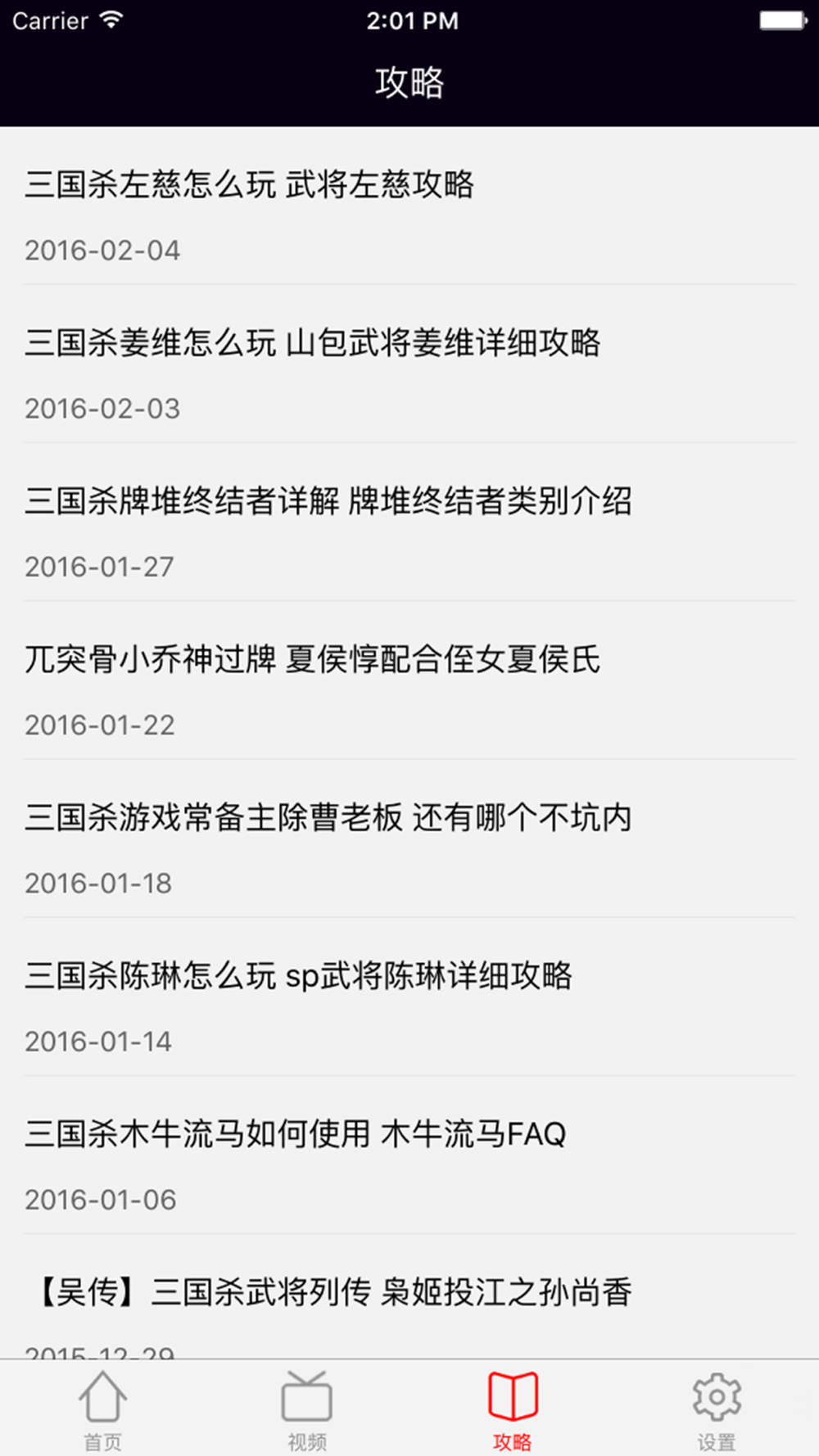Switch to the 首页 tab
This screenshot has width=819, height=1456.
[102, 1410]
